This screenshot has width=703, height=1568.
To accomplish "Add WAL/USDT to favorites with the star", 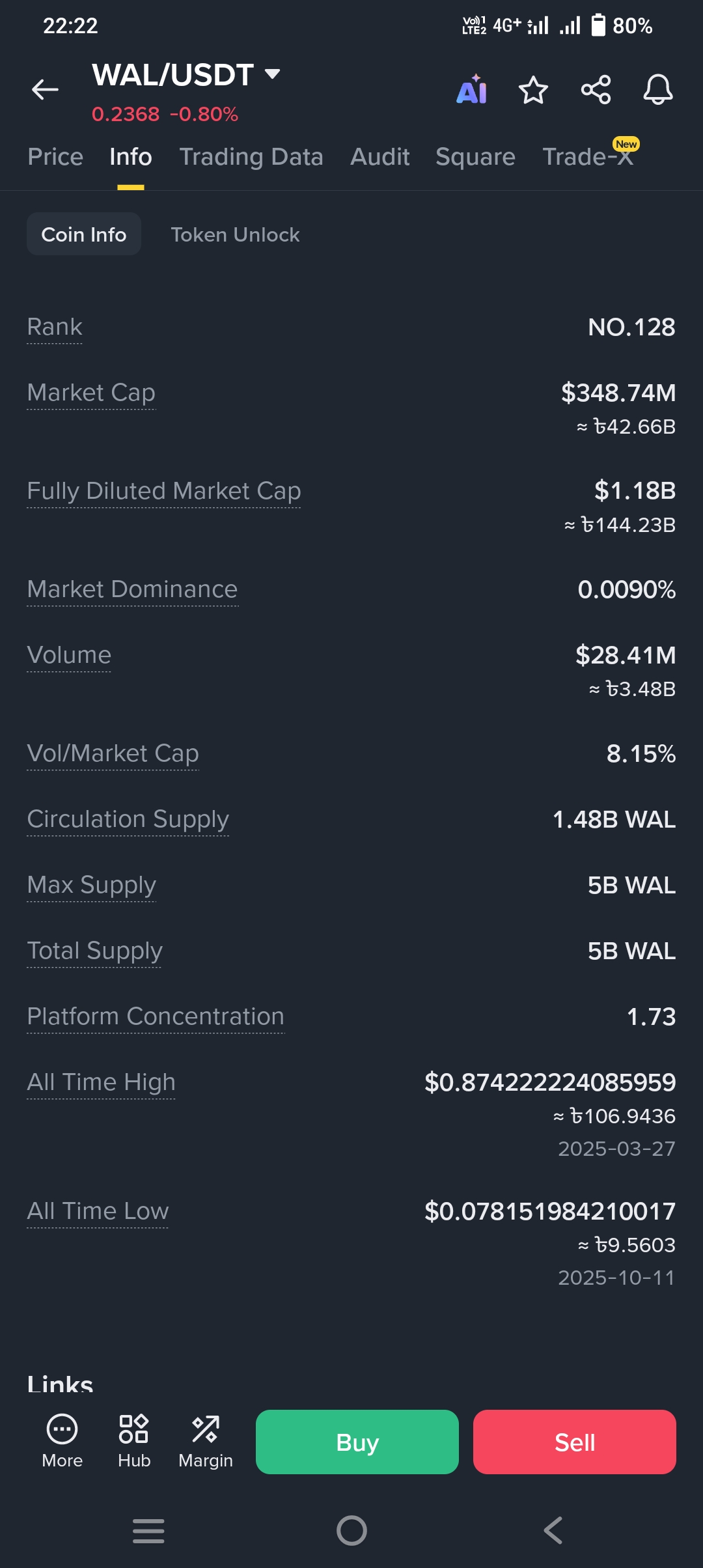I will (533, 90).
